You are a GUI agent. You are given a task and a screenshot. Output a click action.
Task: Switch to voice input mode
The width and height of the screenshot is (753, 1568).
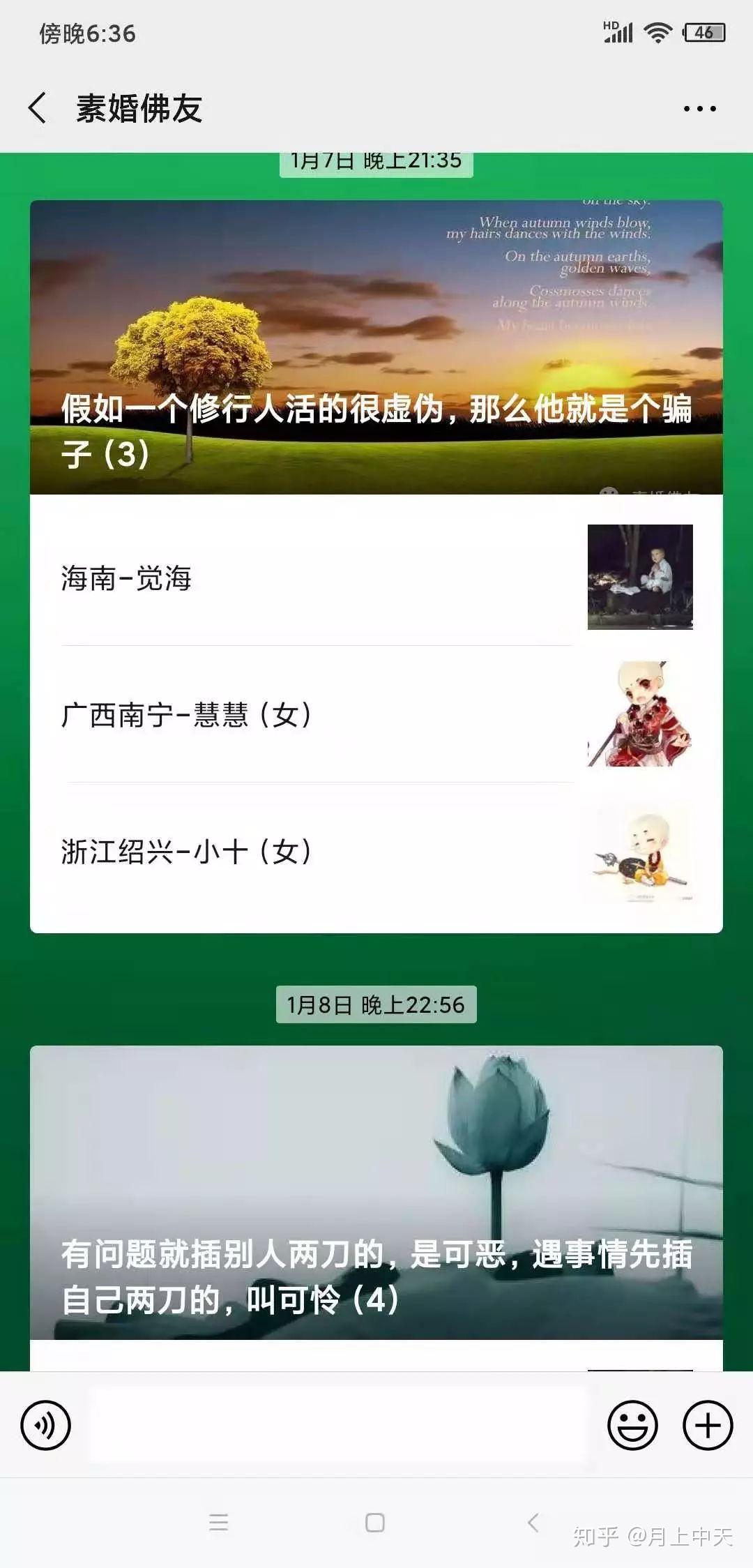coord(46,1424)
